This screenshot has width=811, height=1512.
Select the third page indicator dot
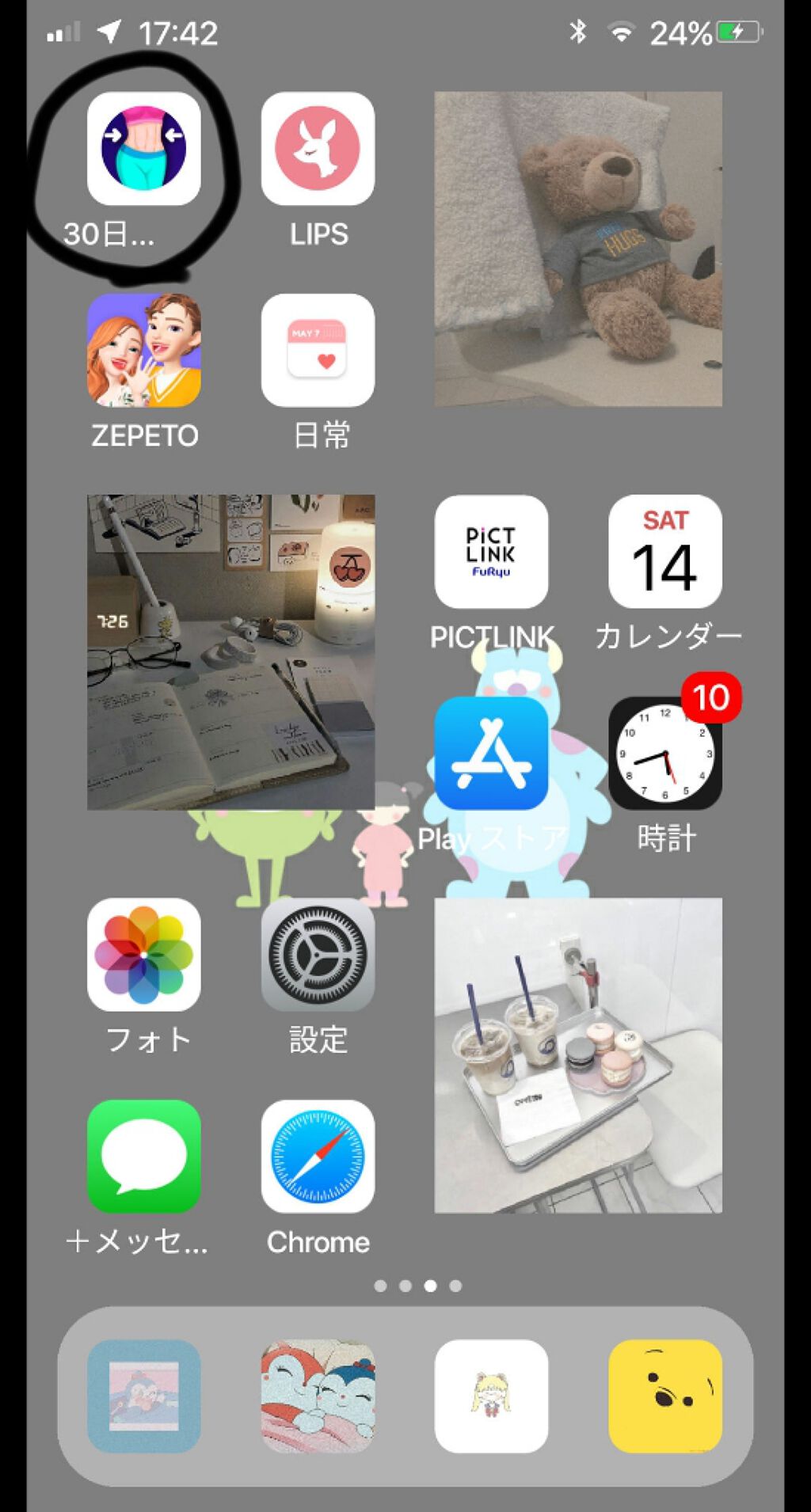pos(430,1286)
